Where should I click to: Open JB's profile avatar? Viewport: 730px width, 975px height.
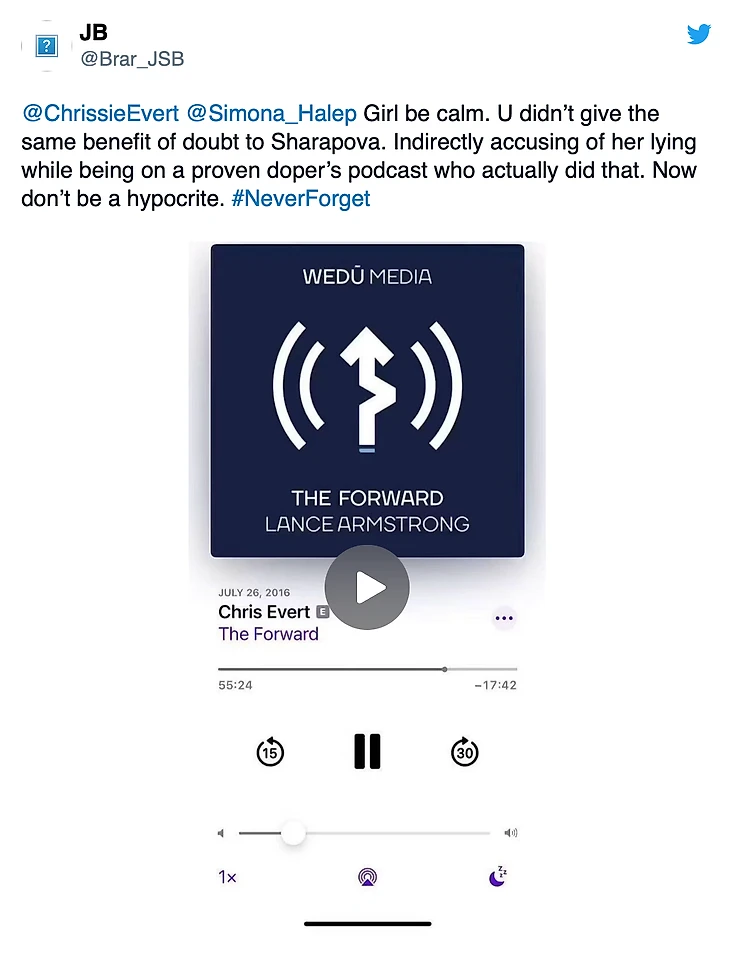click(x=46, y=46)
